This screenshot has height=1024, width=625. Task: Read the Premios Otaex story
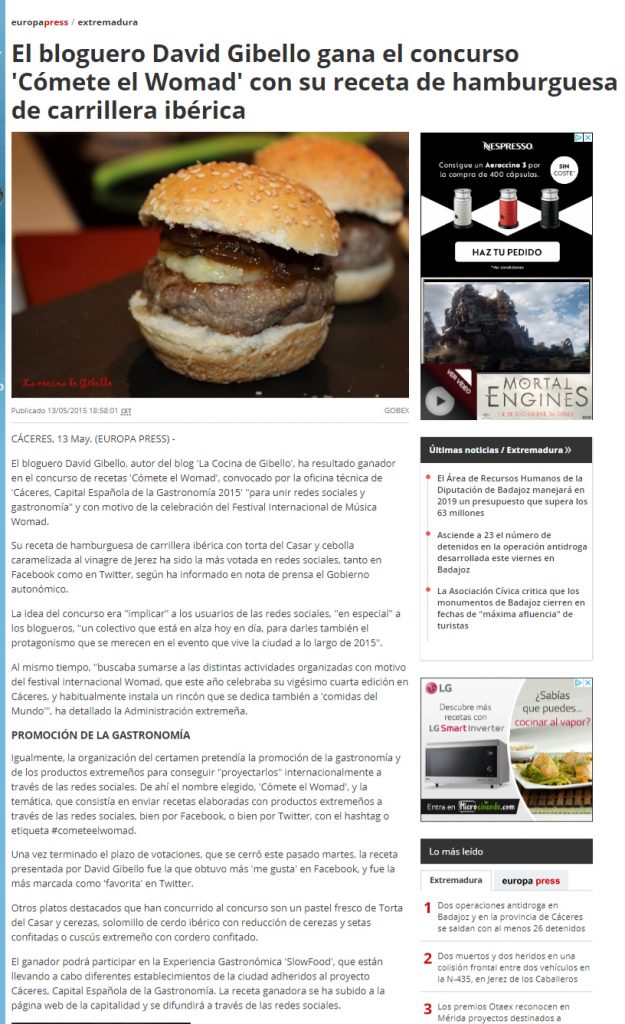click(x=512, y=1012)
